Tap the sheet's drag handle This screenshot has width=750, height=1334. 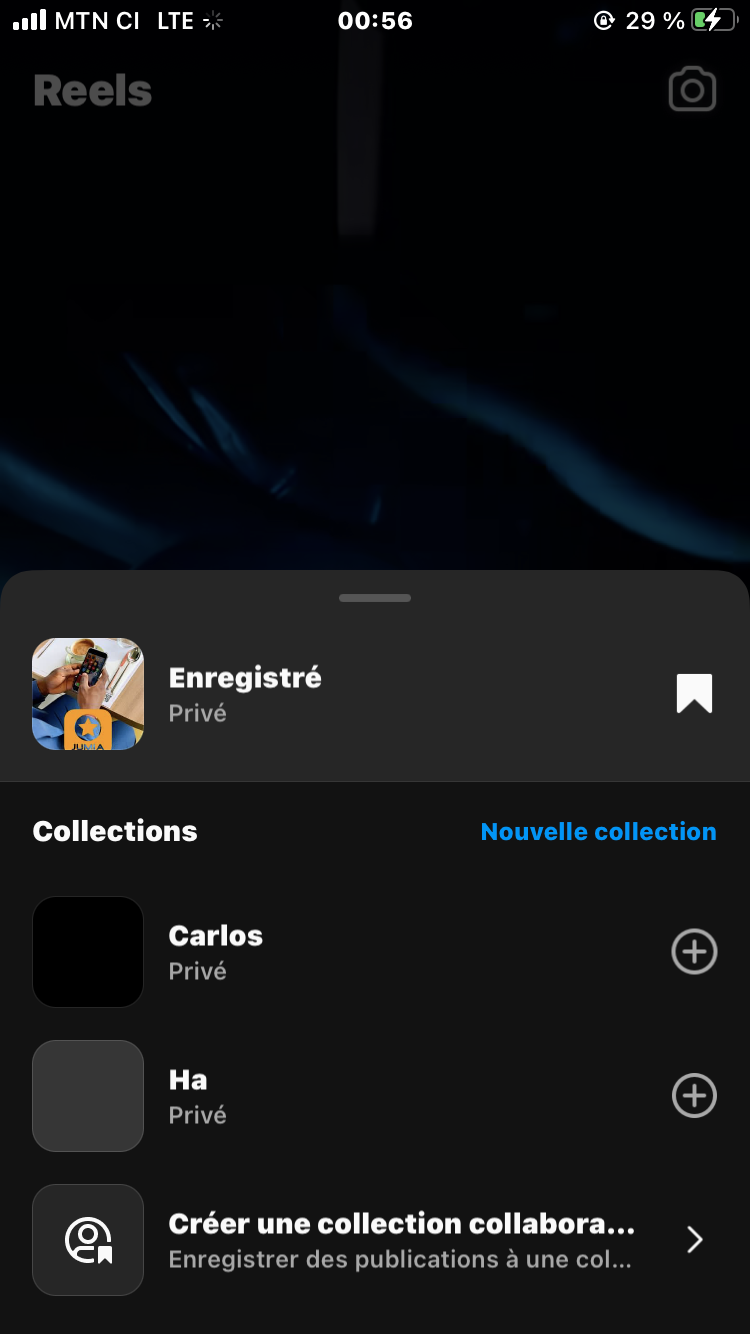375,598
